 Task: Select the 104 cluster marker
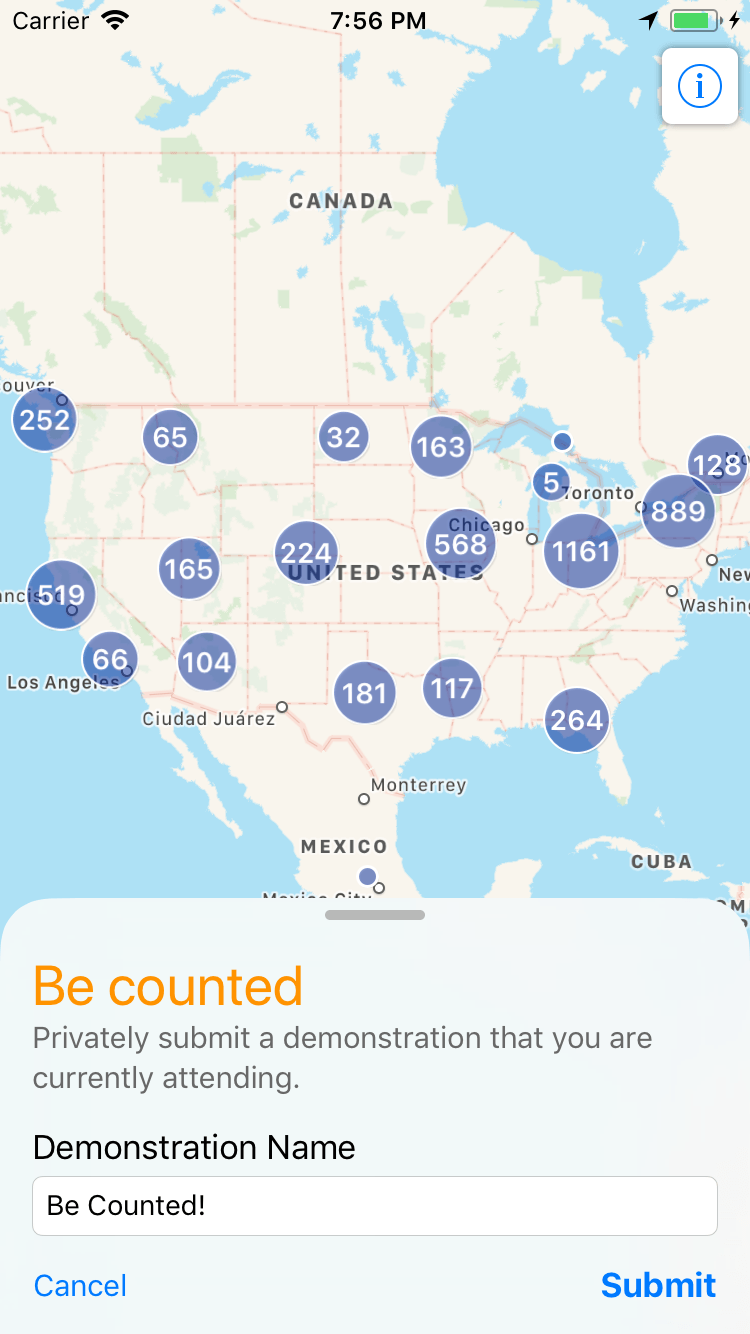(x=207, y=662)
